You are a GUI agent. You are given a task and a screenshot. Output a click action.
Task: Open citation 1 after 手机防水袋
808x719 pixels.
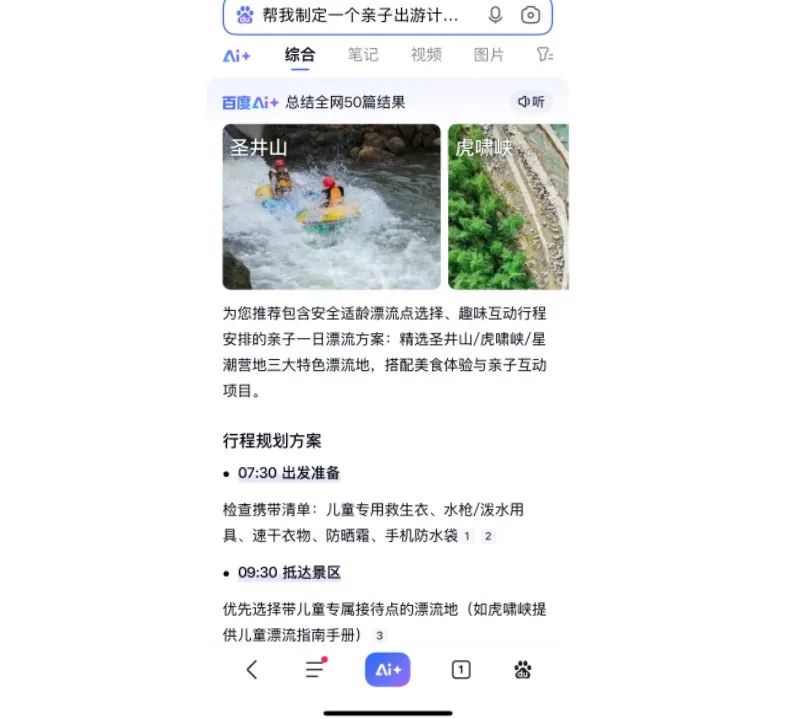(x=467, y=537)
